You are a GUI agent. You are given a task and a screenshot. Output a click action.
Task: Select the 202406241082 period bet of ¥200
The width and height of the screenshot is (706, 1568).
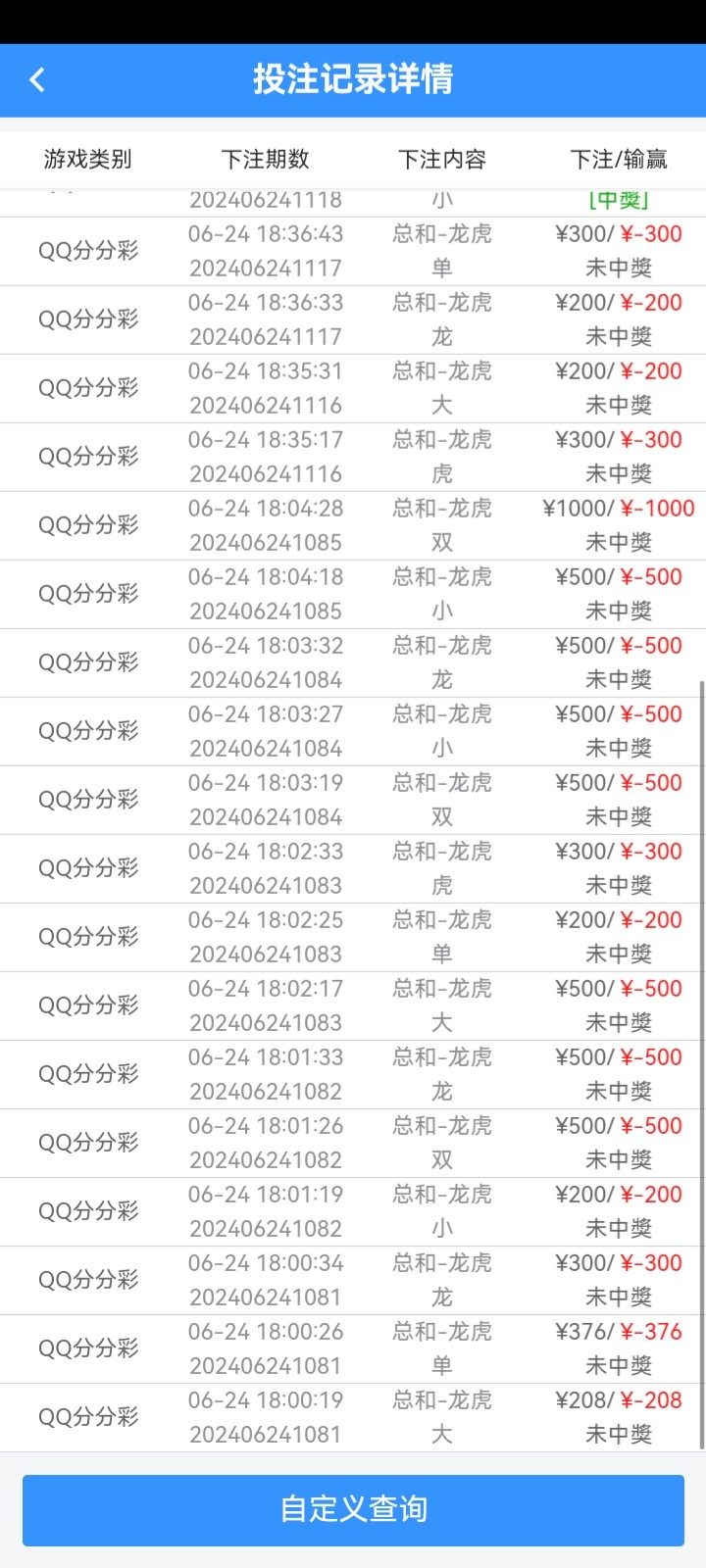(353, 1211)
